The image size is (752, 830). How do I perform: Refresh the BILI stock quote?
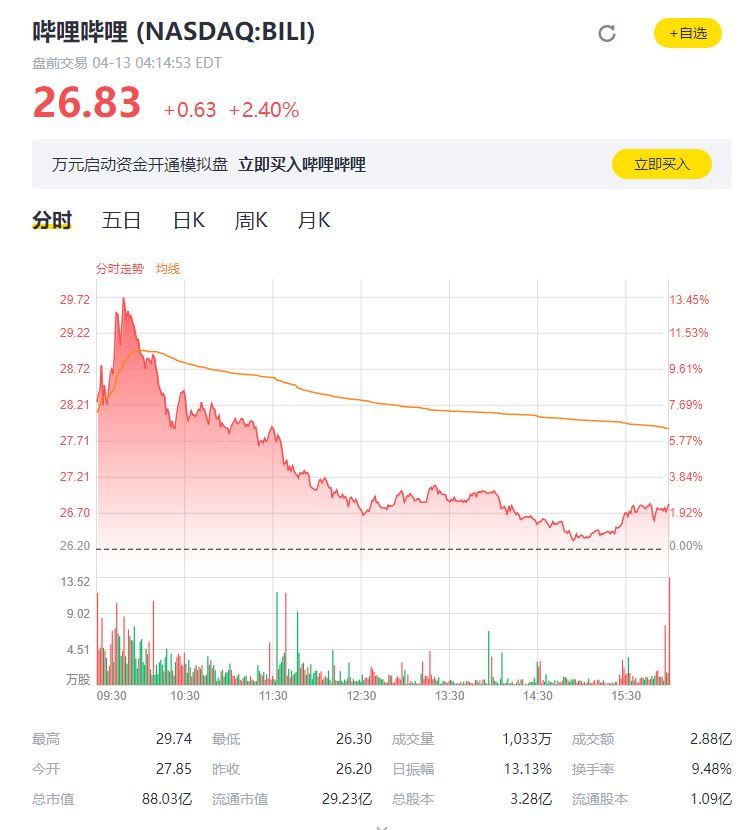click(607, 32)
